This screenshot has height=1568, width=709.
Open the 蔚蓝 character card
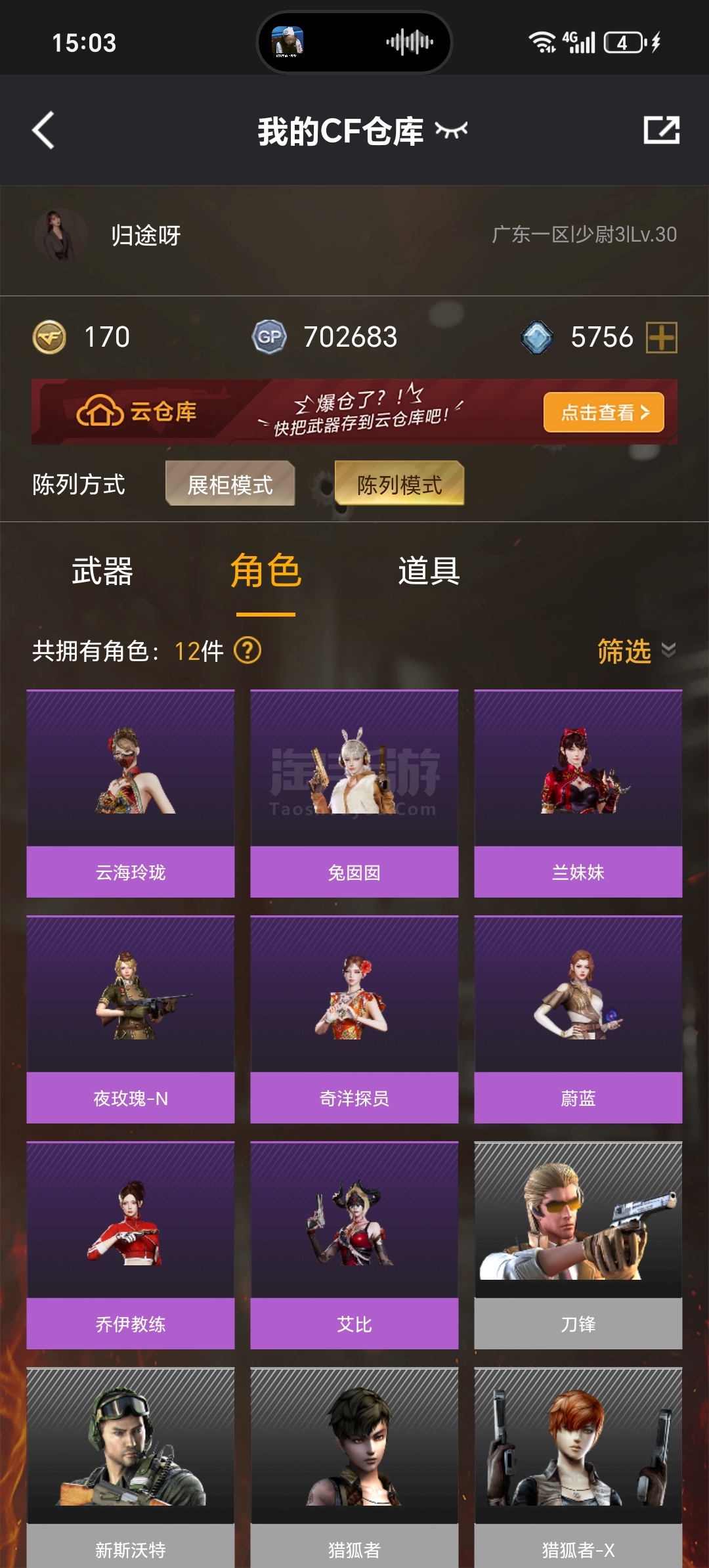pyautogui.click(x=578, y=1019)
